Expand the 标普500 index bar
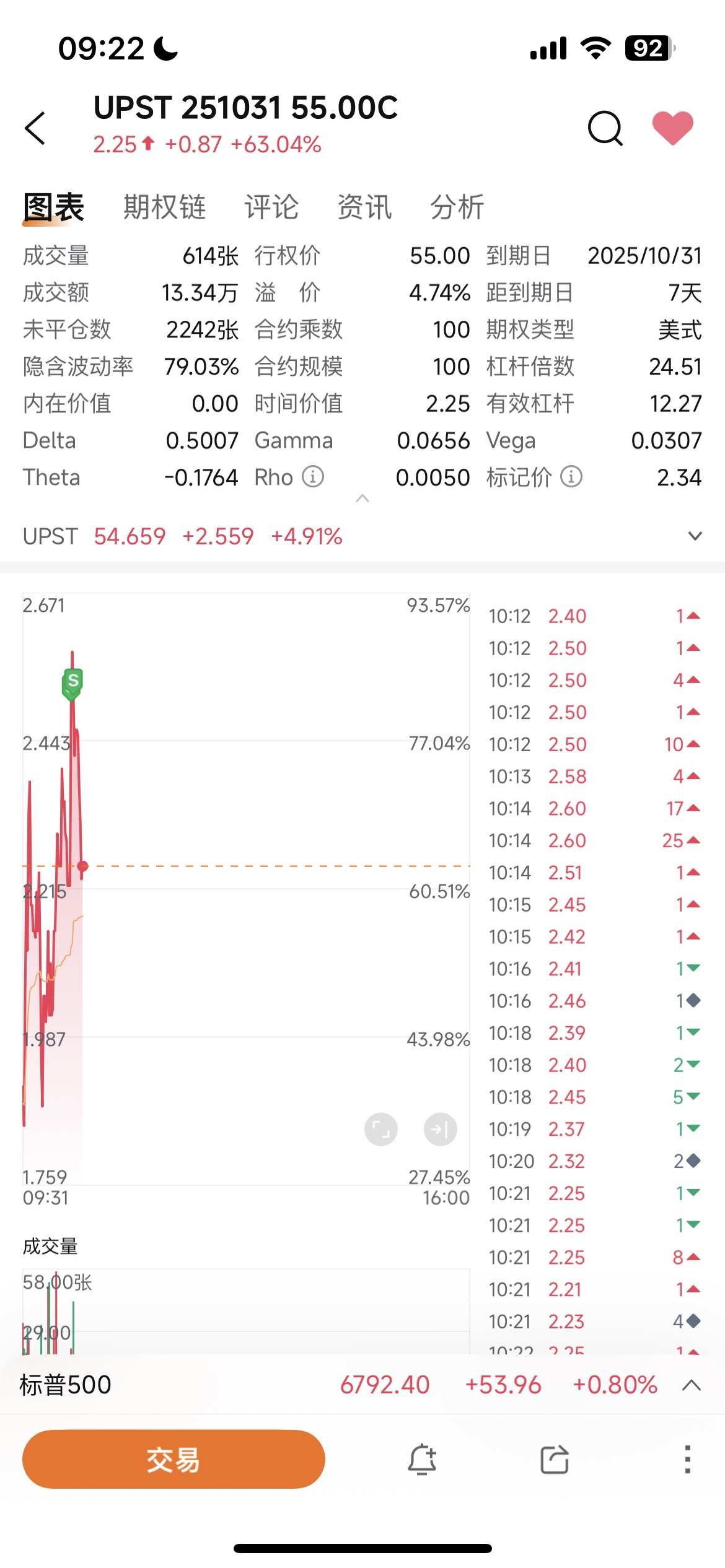 (x=692, y=1385)
